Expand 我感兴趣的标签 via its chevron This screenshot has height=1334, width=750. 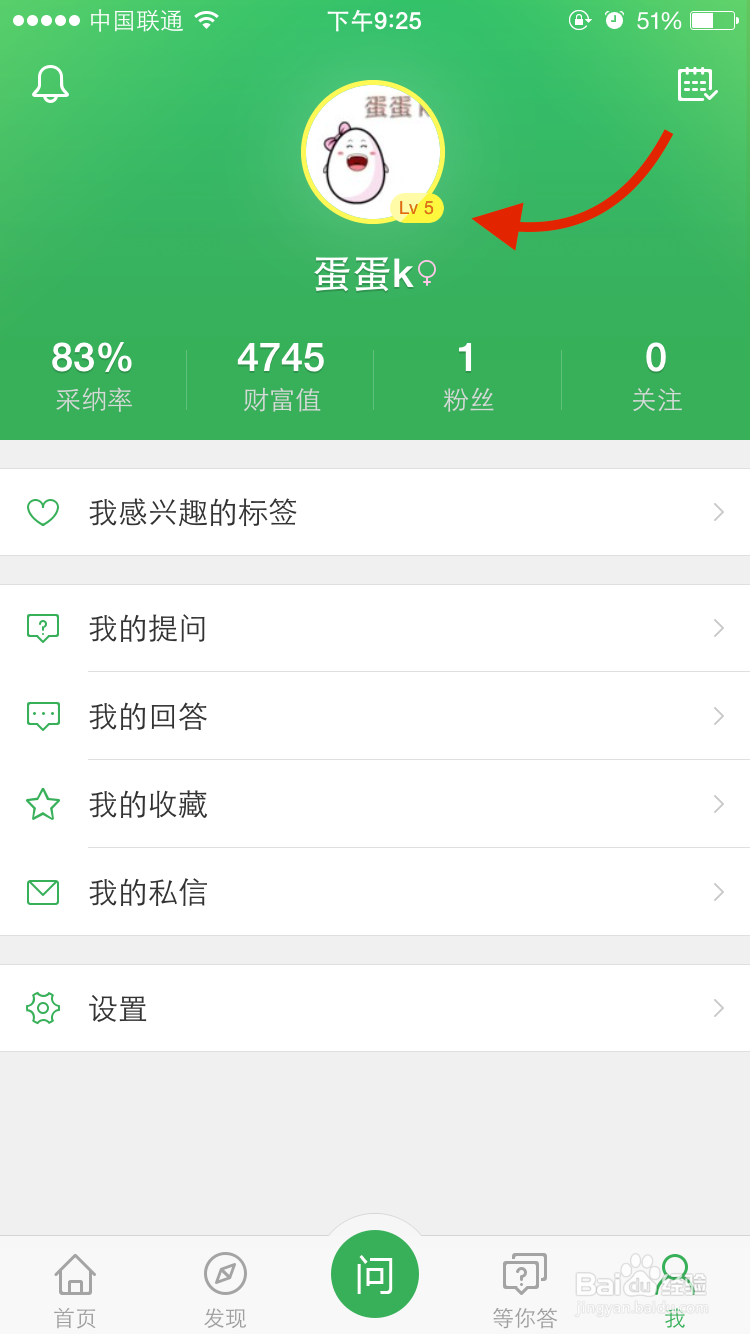(x=718, y=511)
